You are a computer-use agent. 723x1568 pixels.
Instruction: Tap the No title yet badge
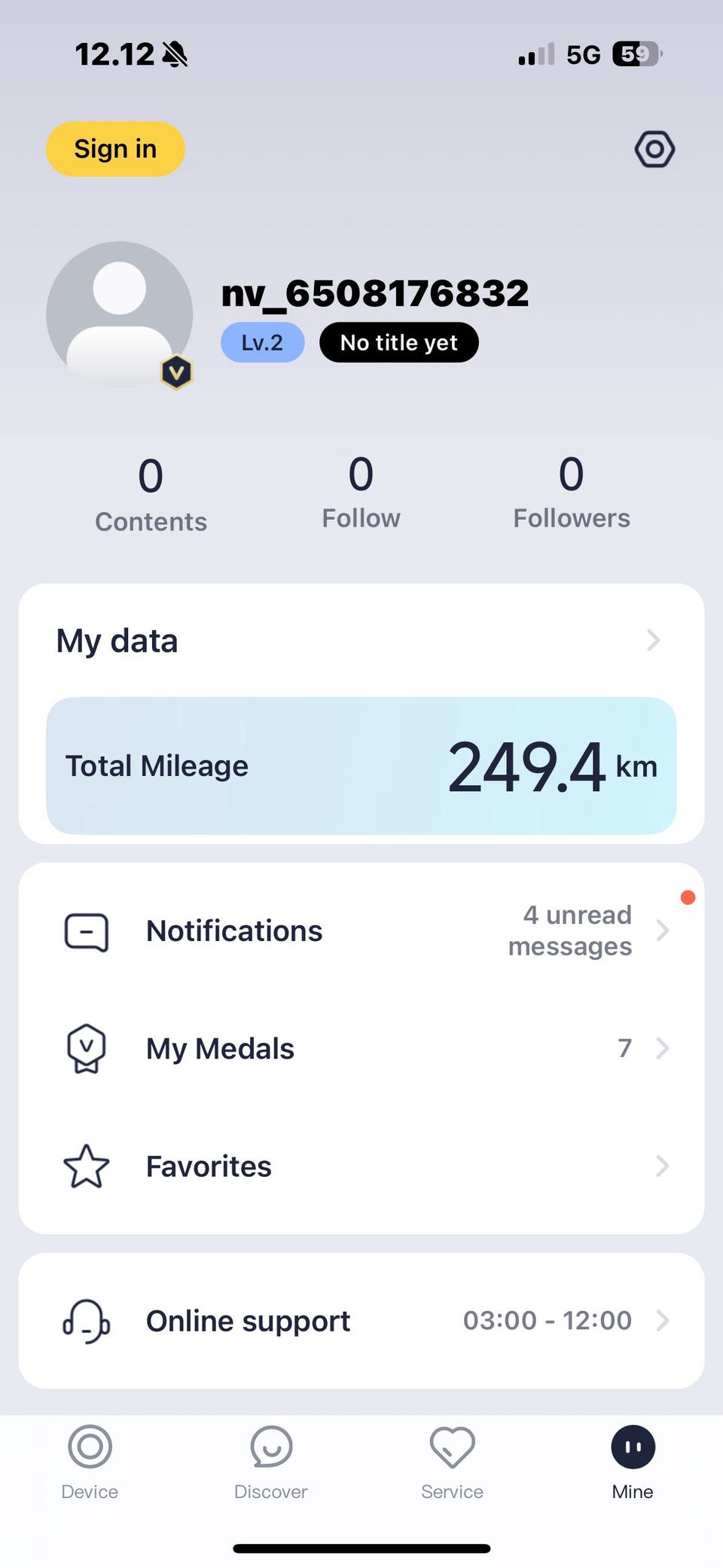(x=399, y=343)
